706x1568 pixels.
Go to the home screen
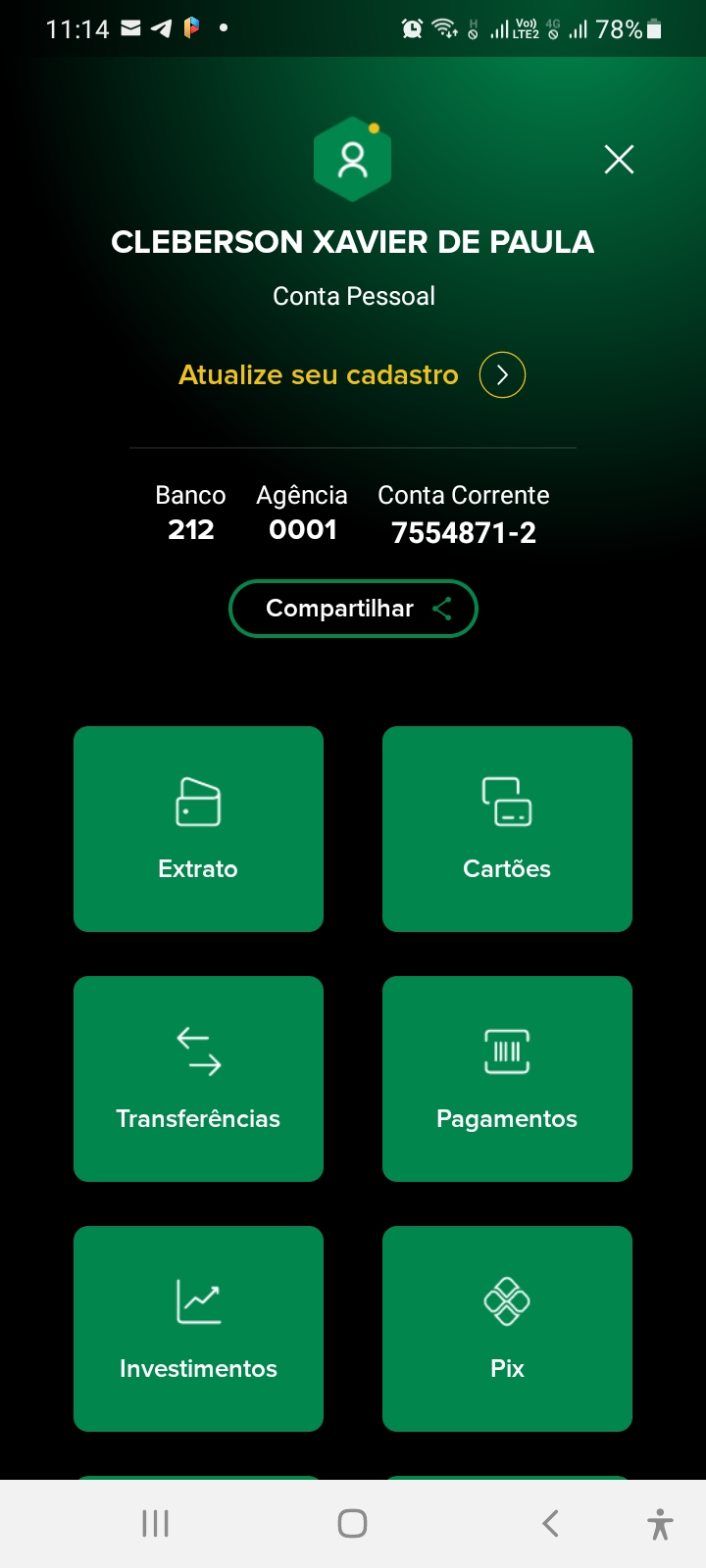(x=352, y=1523)
